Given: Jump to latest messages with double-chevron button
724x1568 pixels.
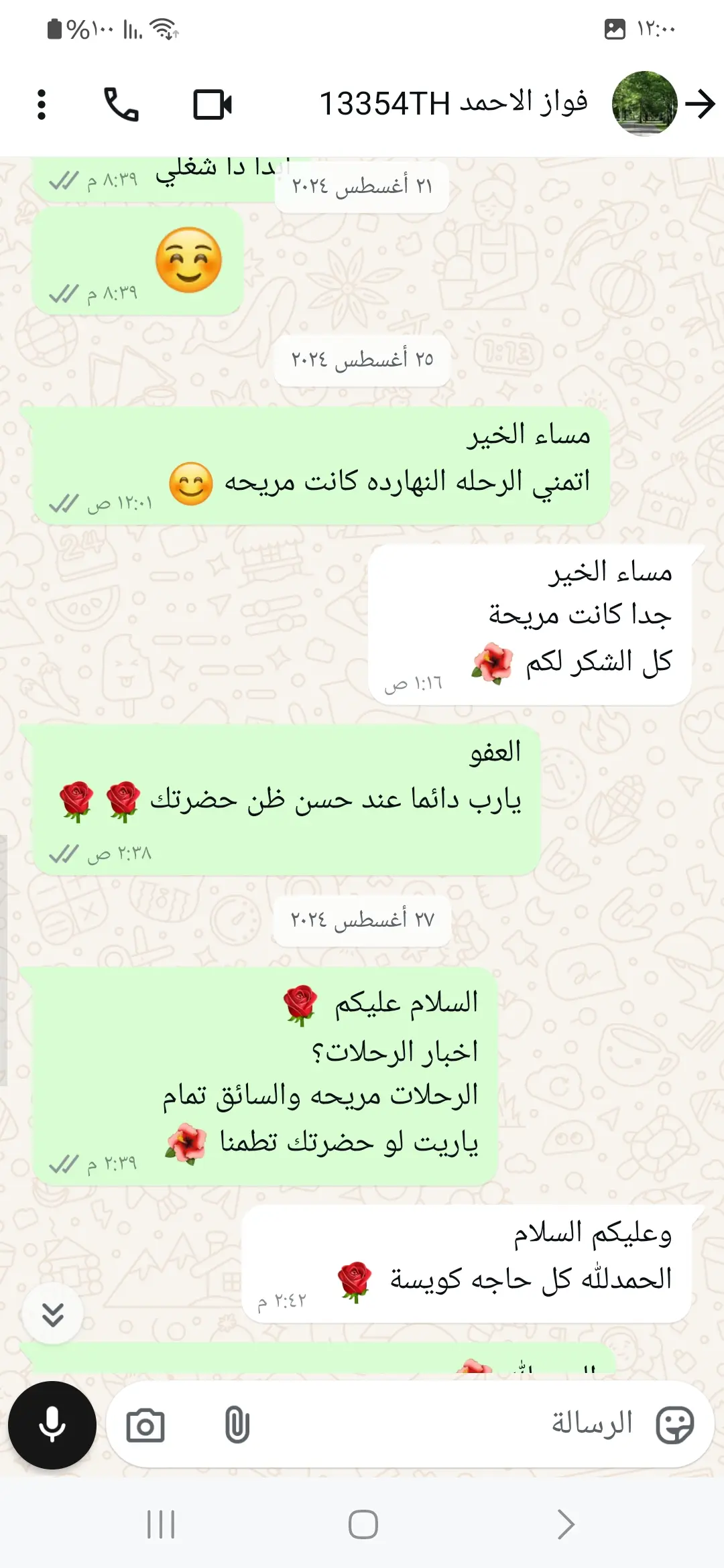Looking at the screenshot, I should tap(52, 1314).
